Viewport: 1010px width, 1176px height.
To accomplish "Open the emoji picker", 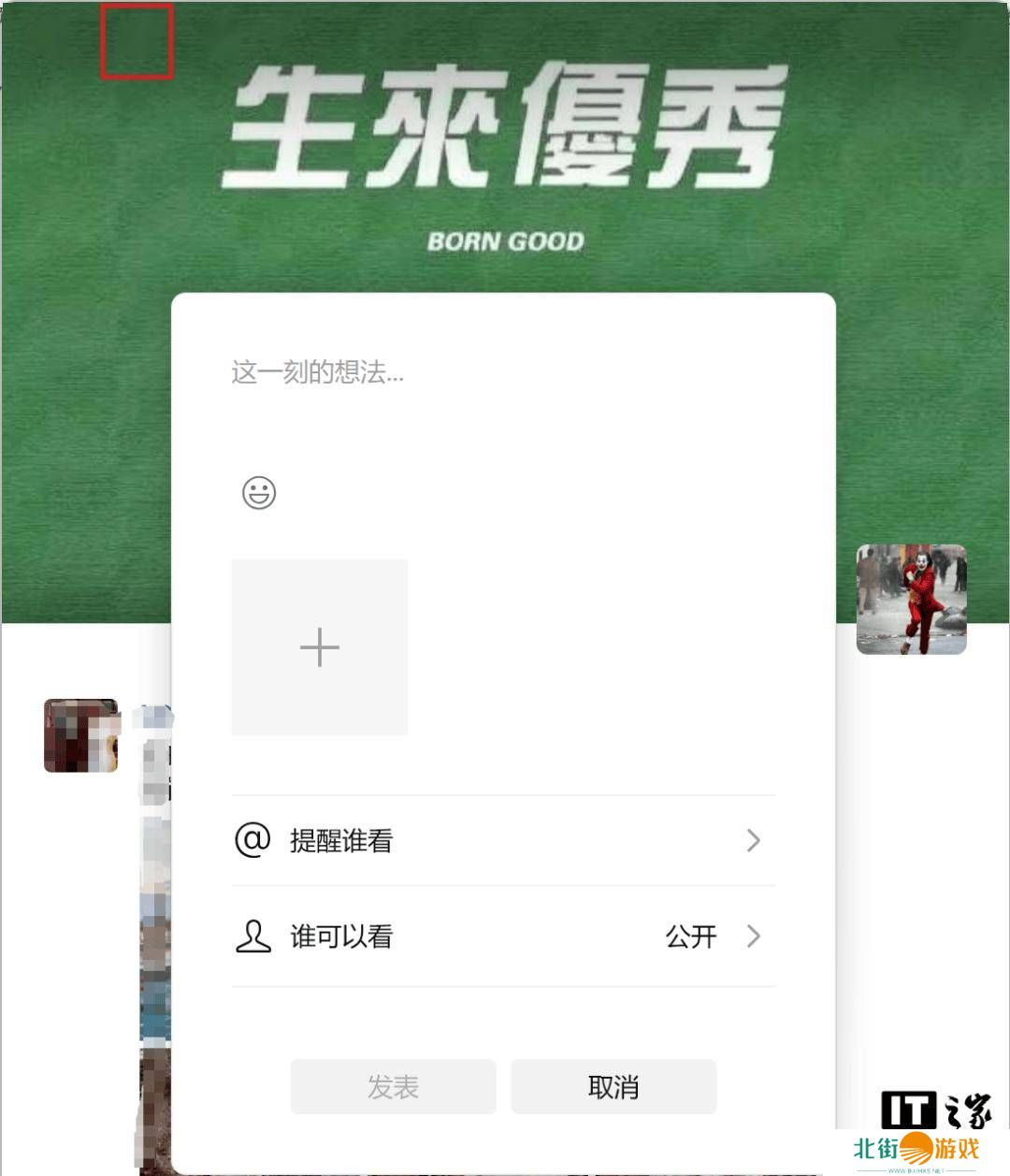I will coord(259,492).
